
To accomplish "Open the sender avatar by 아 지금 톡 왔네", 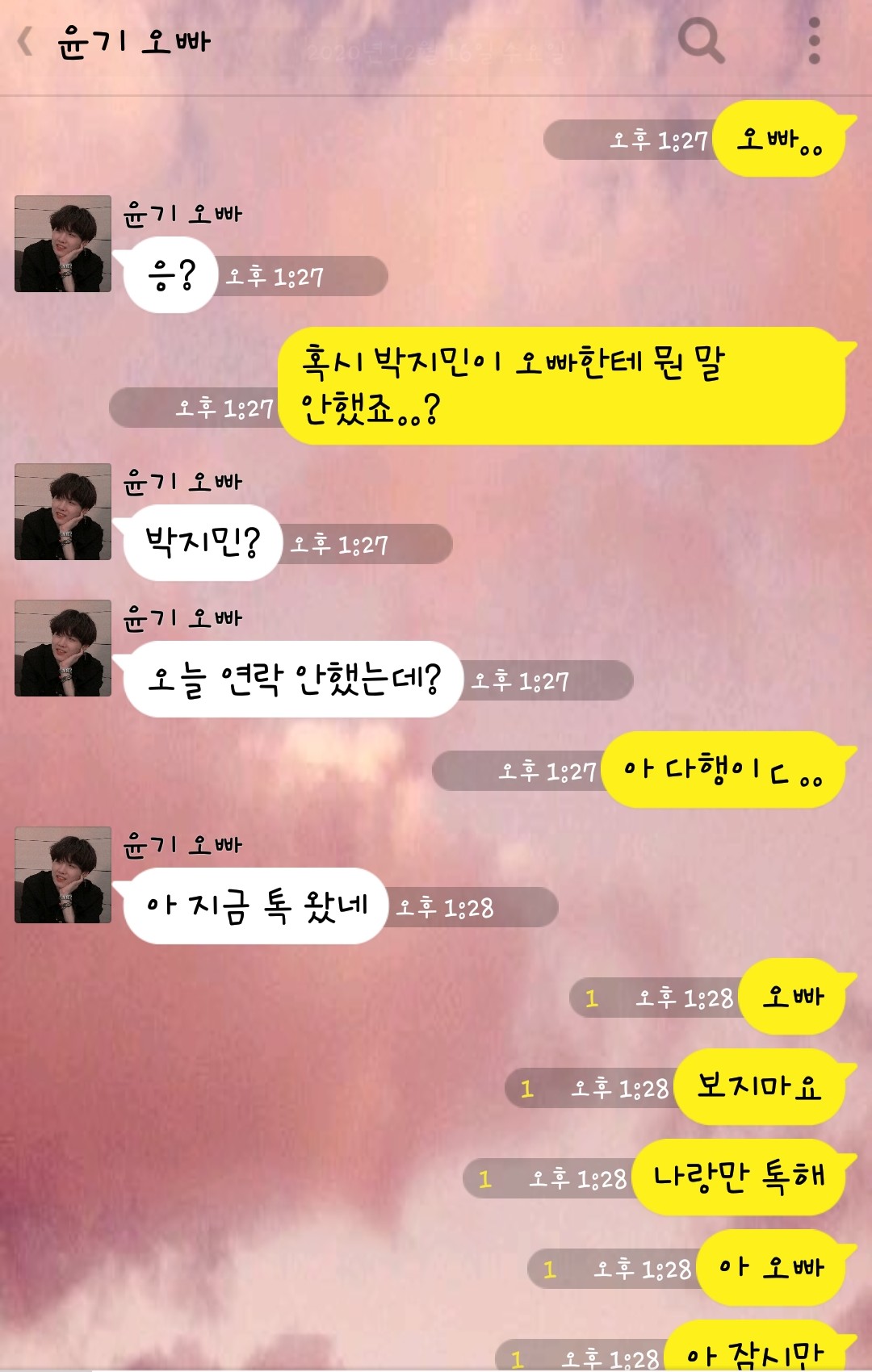I will click(63, 875).
